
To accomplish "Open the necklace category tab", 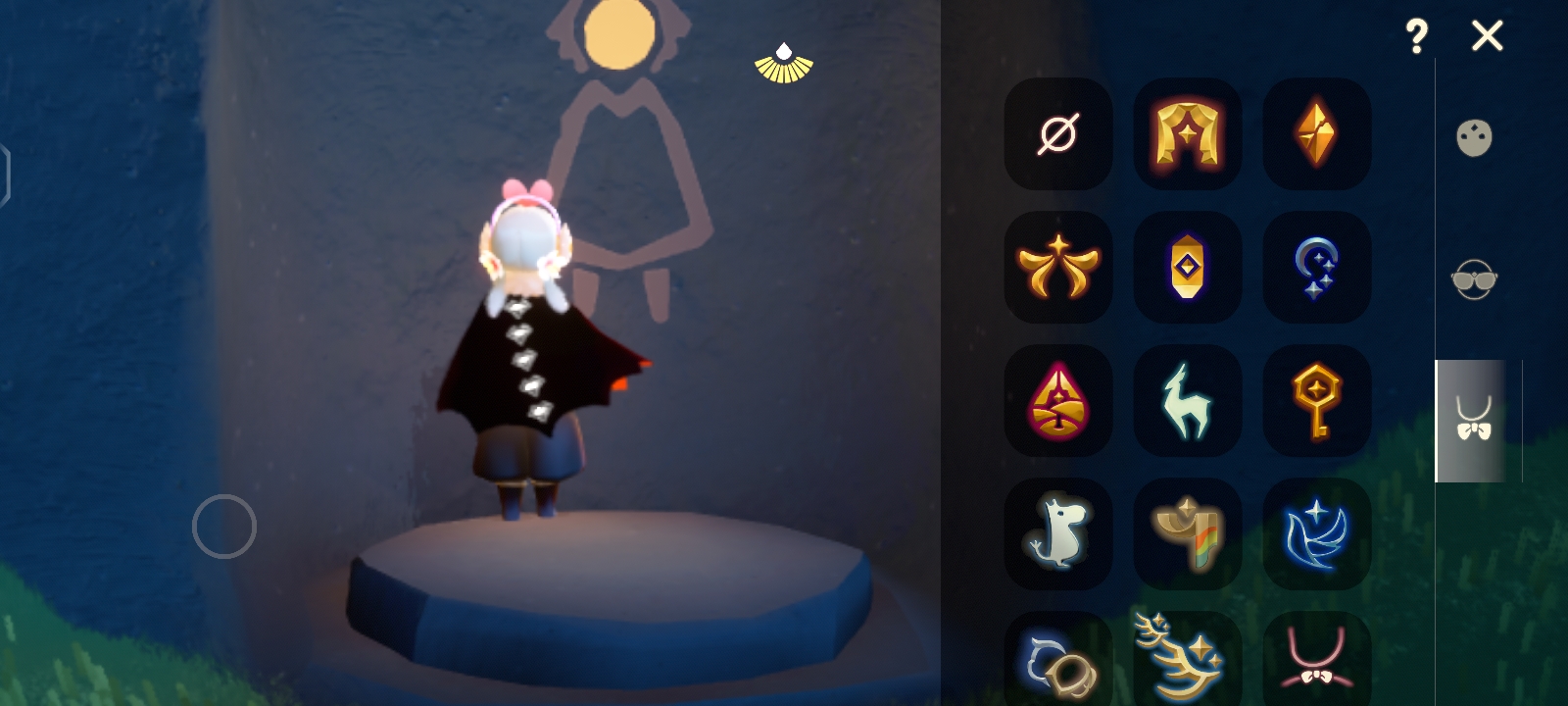I will (1473, 421).
